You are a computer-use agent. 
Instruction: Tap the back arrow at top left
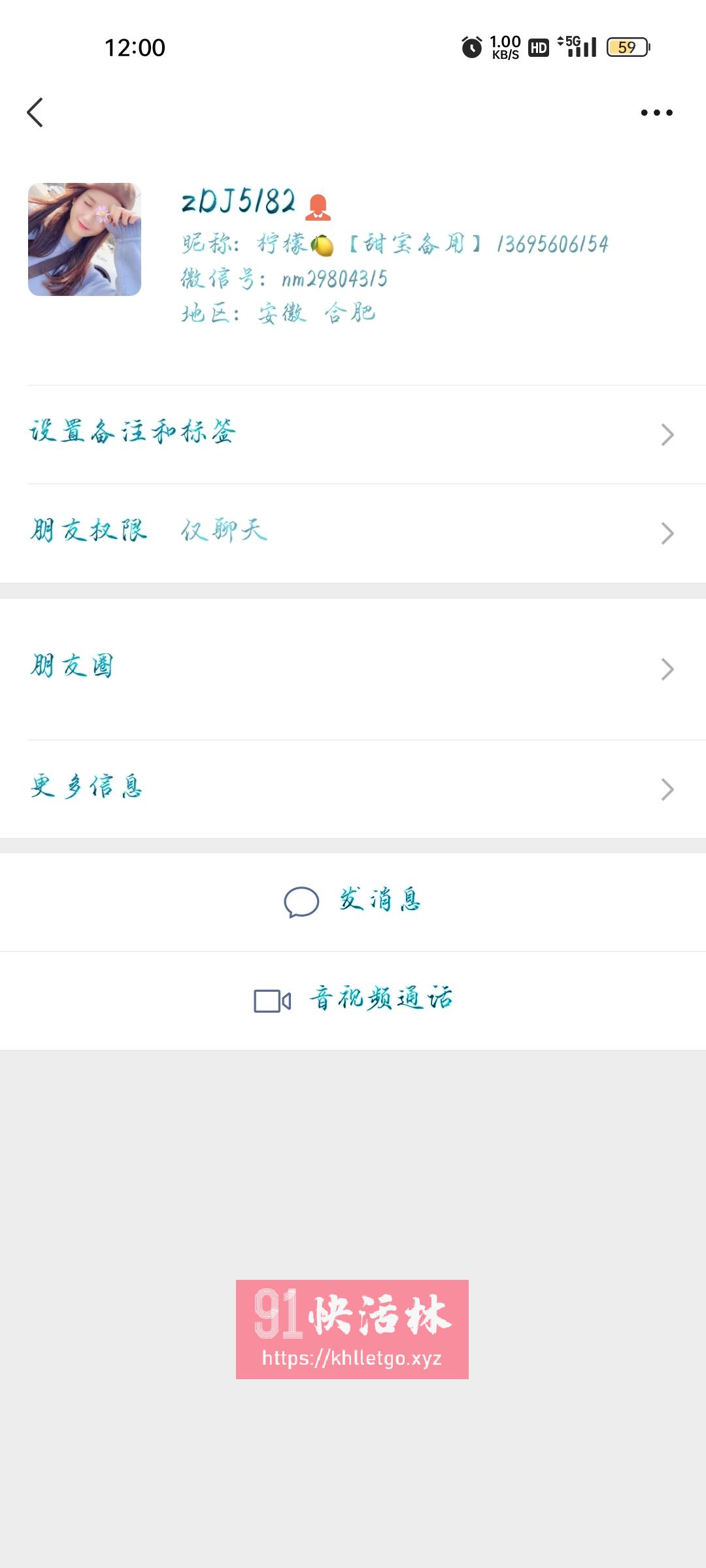coord(36,111)
